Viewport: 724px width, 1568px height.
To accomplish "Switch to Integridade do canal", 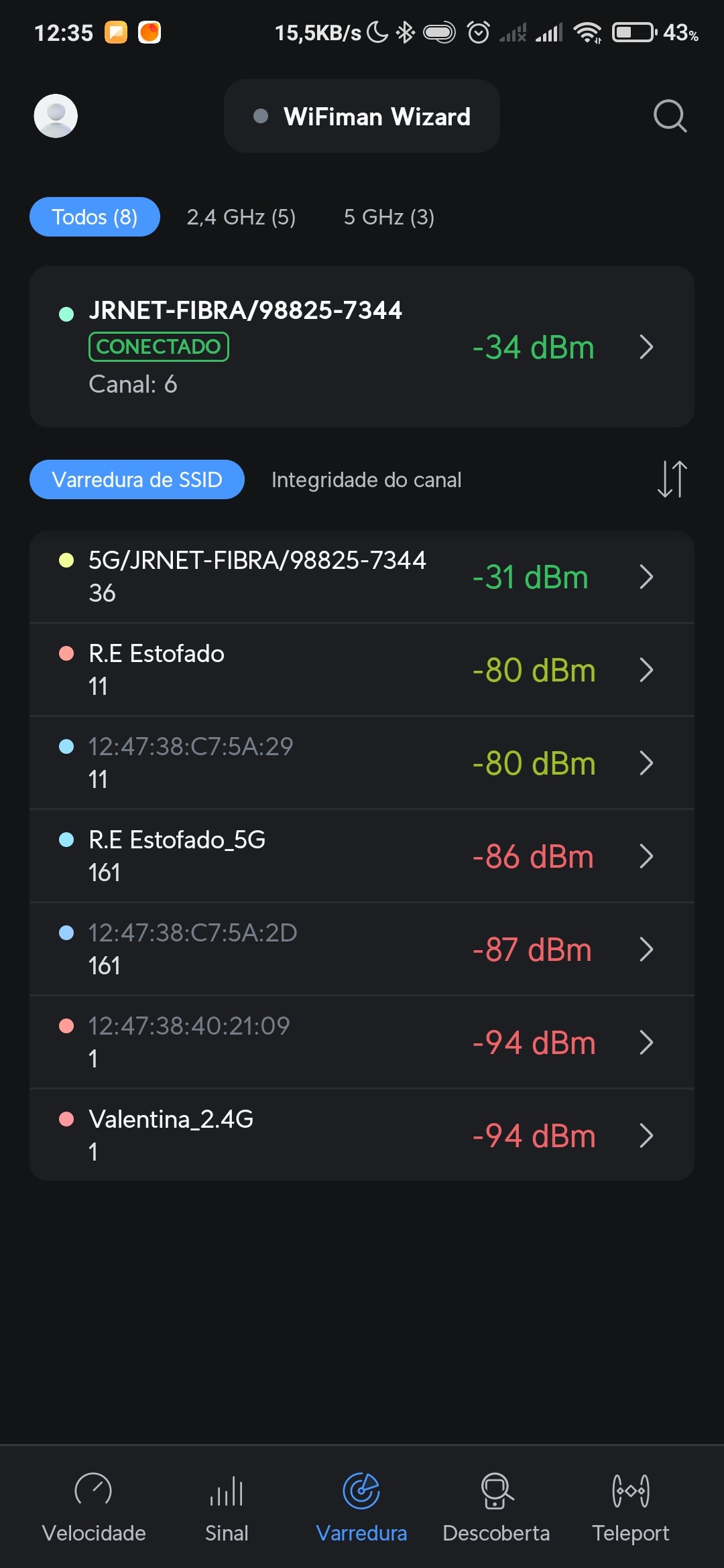I will [366, 480].
